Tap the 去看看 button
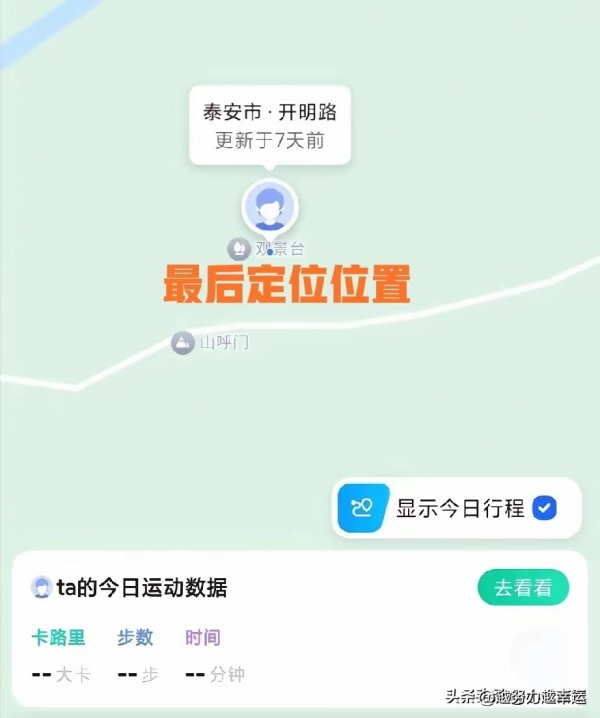The height and width of the screenshot is (718, 600). click(x=522, y=588)
